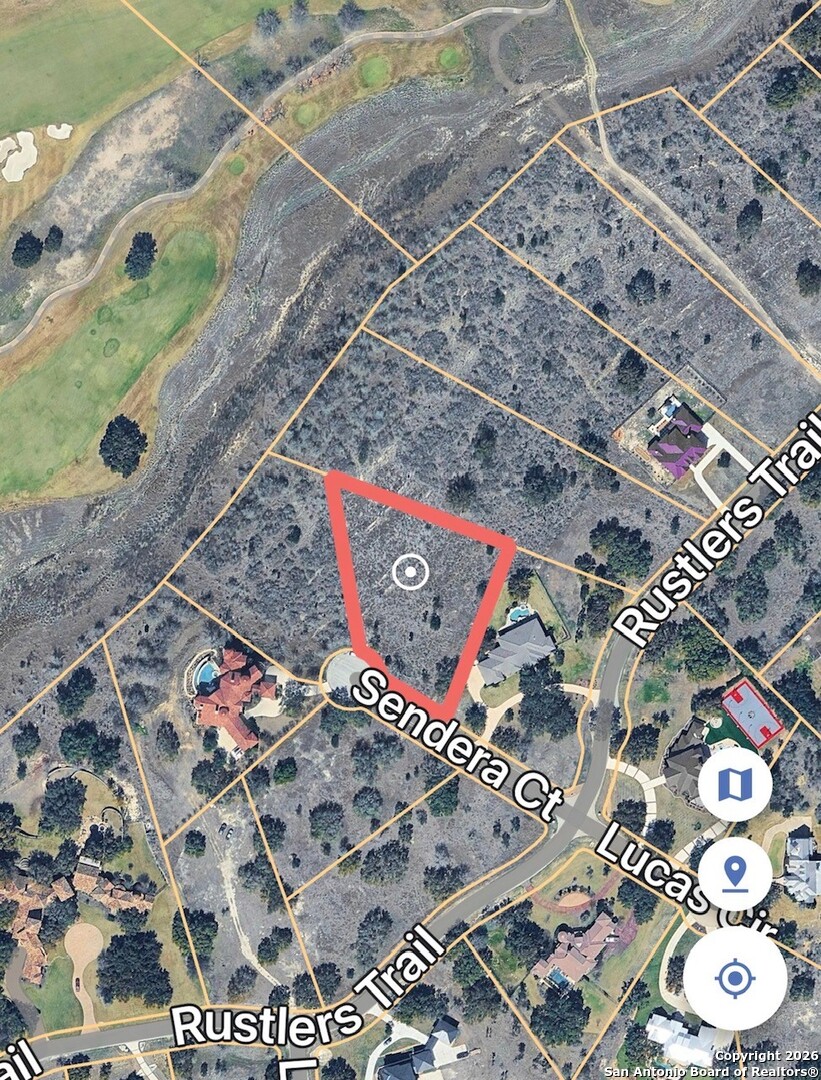Center the map on my location
The image size is (821, 1080).
[735, 977]
